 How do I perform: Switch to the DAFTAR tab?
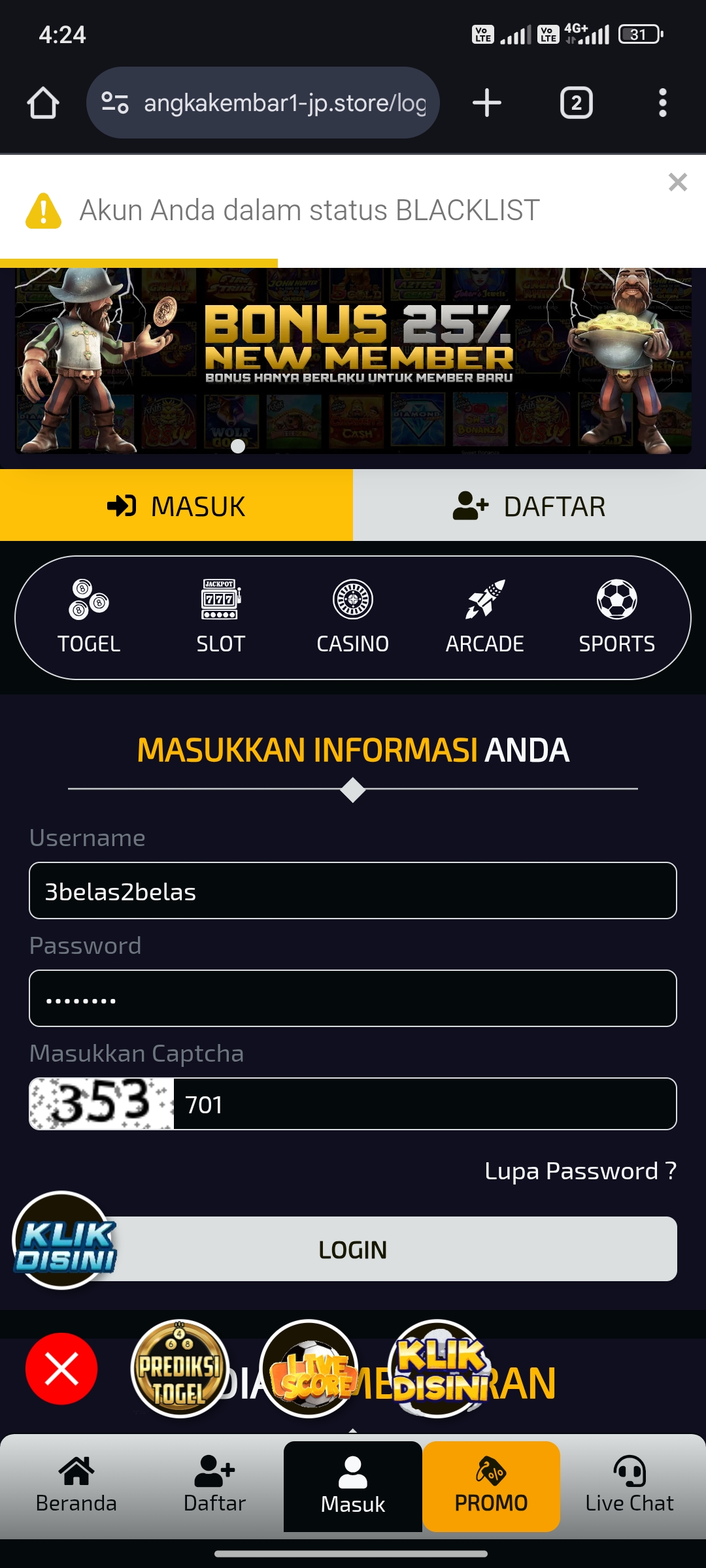(x=529, y=506)
